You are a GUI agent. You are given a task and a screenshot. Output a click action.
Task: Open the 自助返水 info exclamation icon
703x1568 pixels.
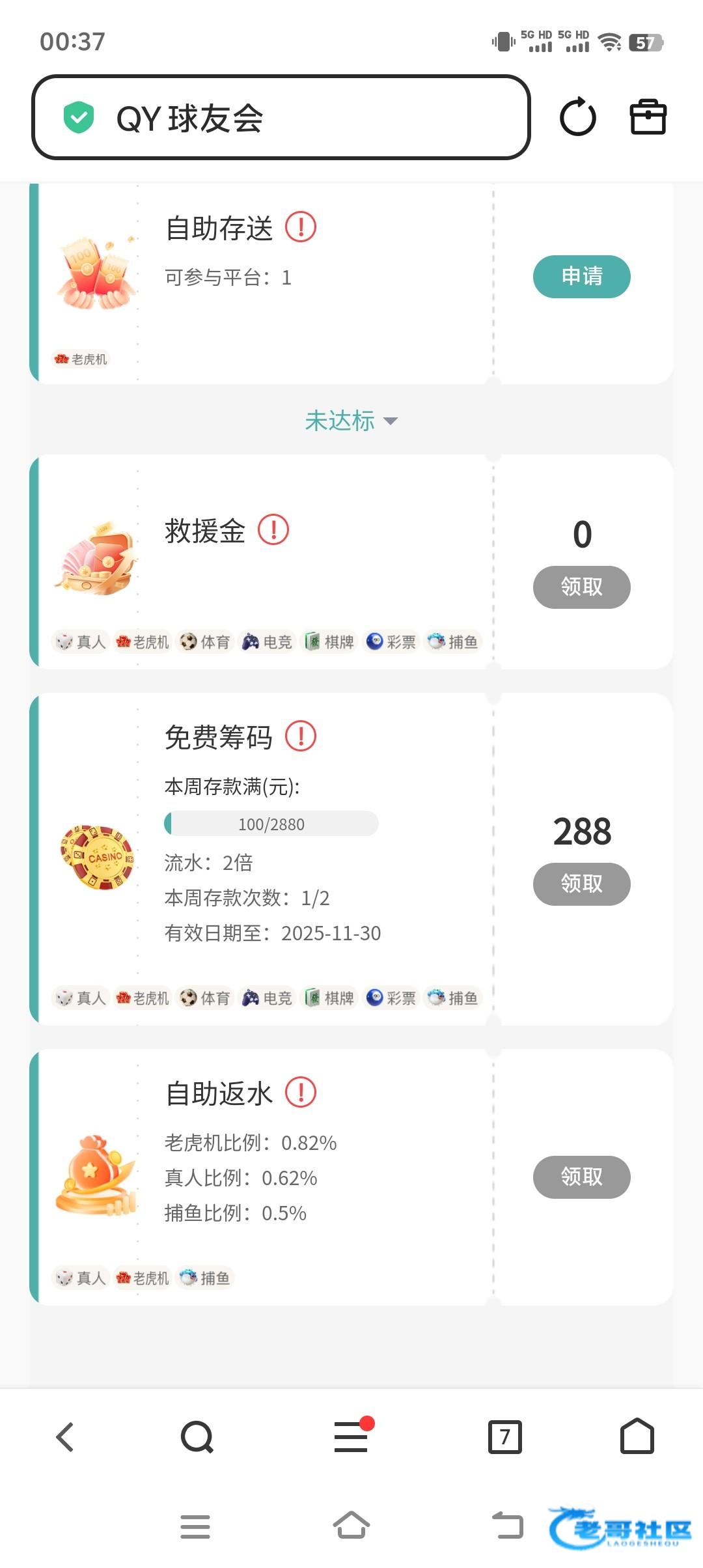click(x=301, y=1092)
